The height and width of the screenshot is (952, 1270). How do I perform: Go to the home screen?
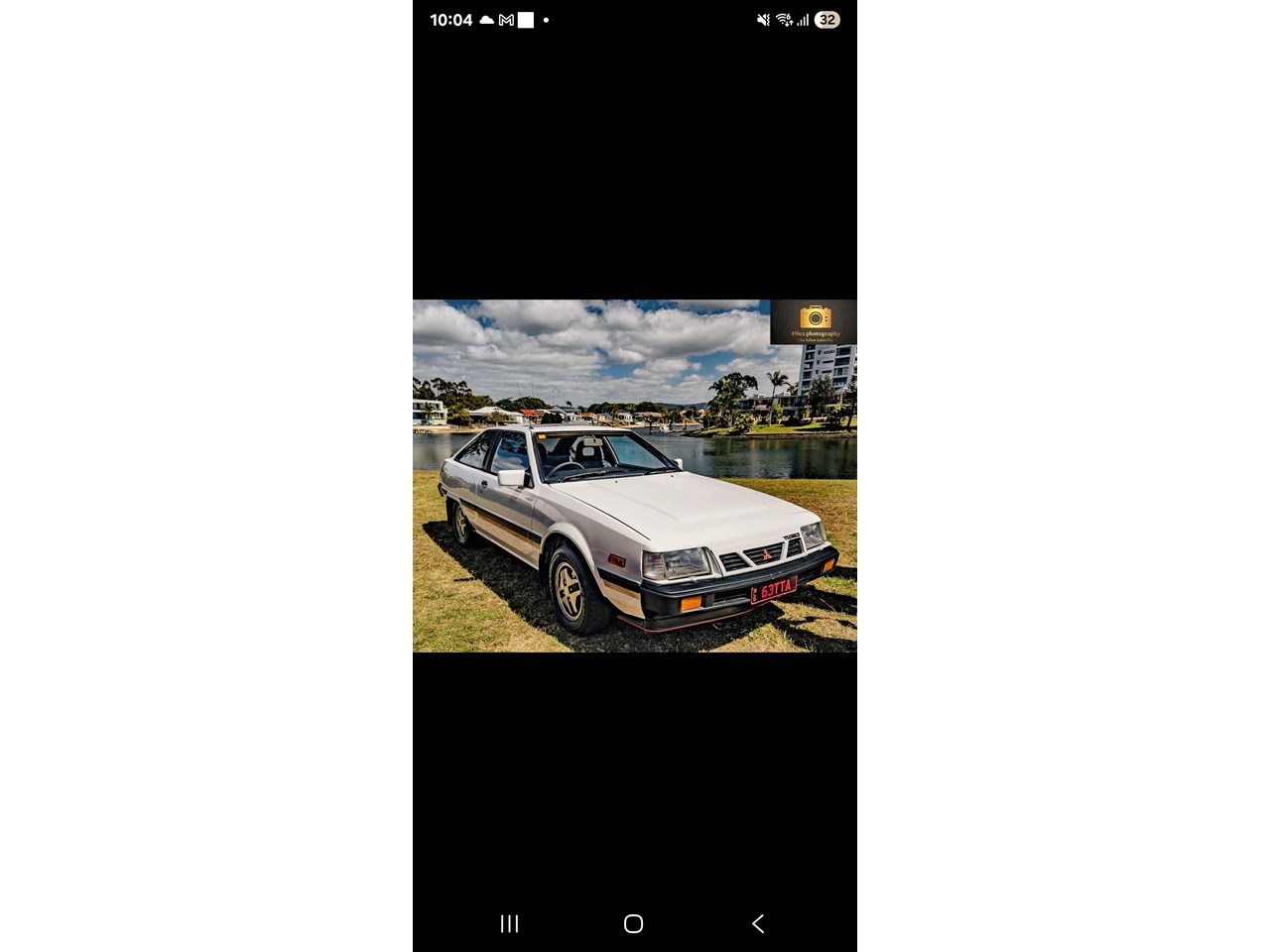[633, 923]
